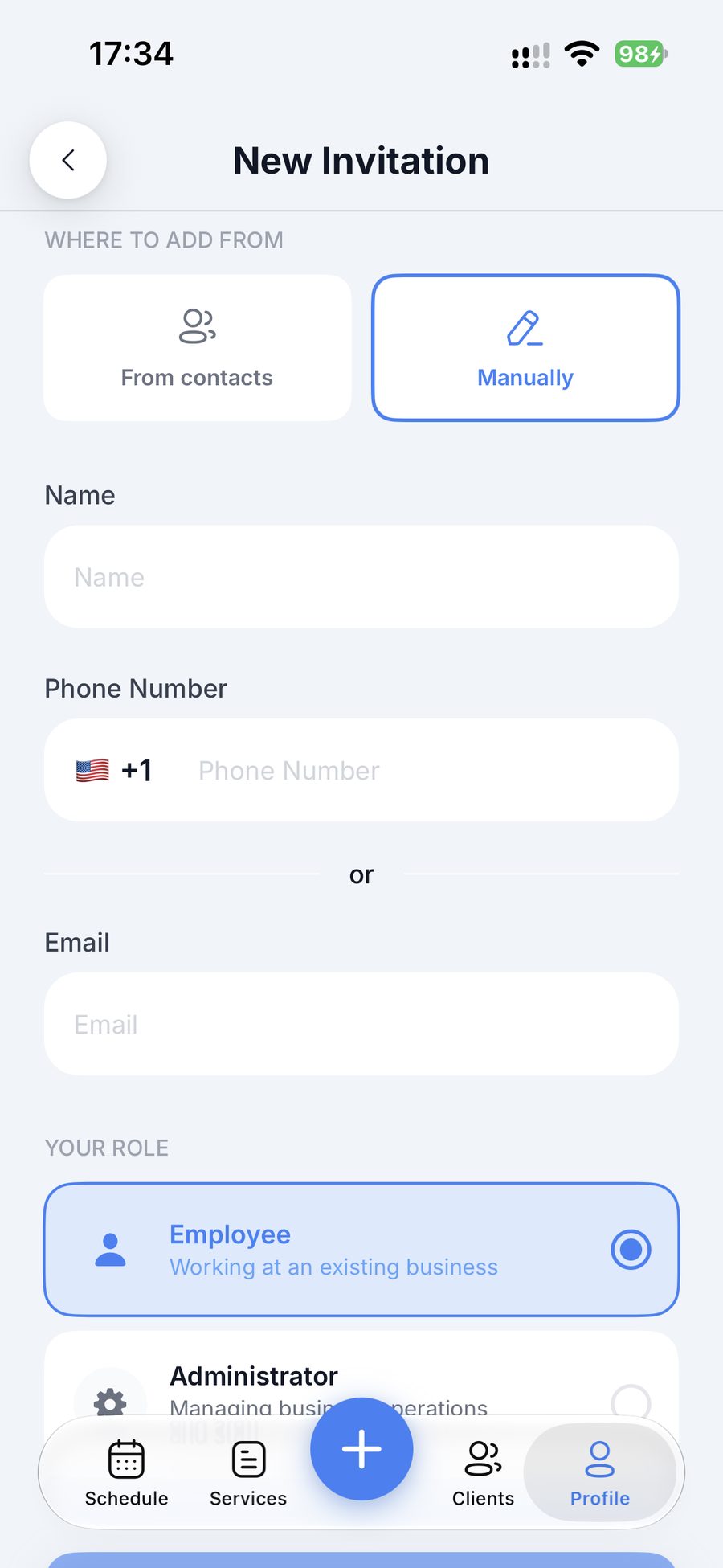
Task: Switch to the Clients tab
Action: coord(483,1474)
